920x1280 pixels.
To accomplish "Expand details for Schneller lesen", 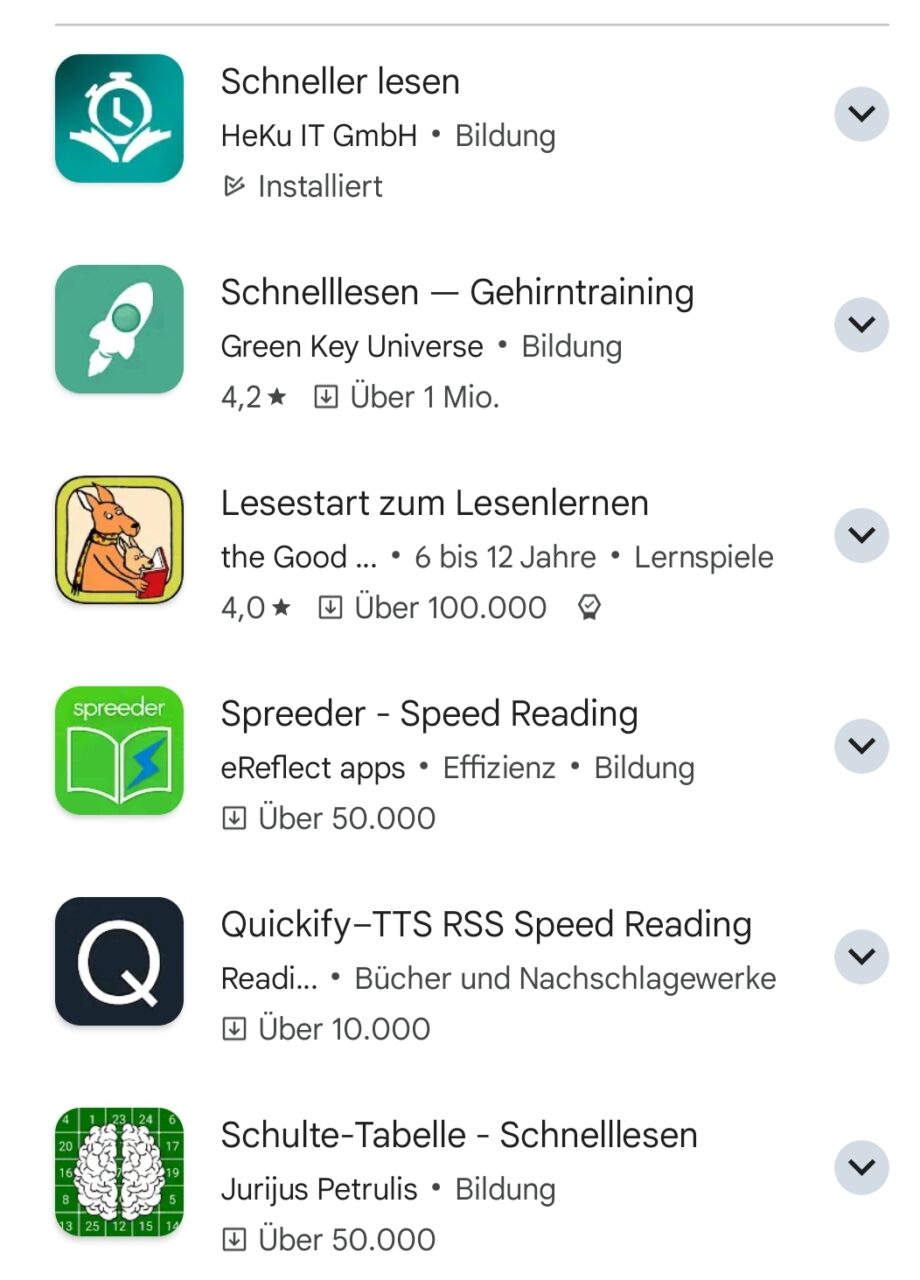I will (861, 114).
